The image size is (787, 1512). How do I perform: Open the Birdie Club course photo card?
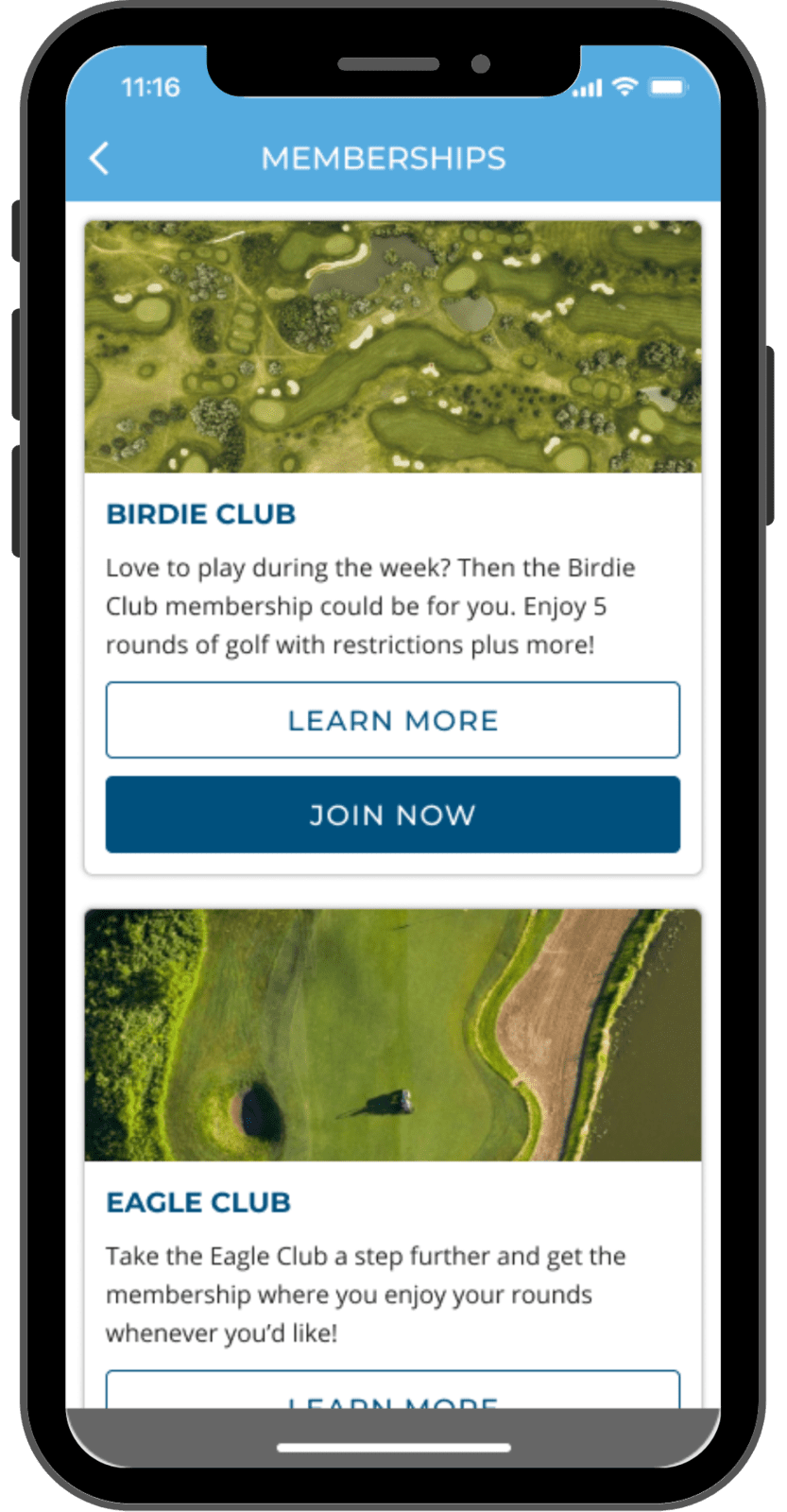click(x=393, y=347)
